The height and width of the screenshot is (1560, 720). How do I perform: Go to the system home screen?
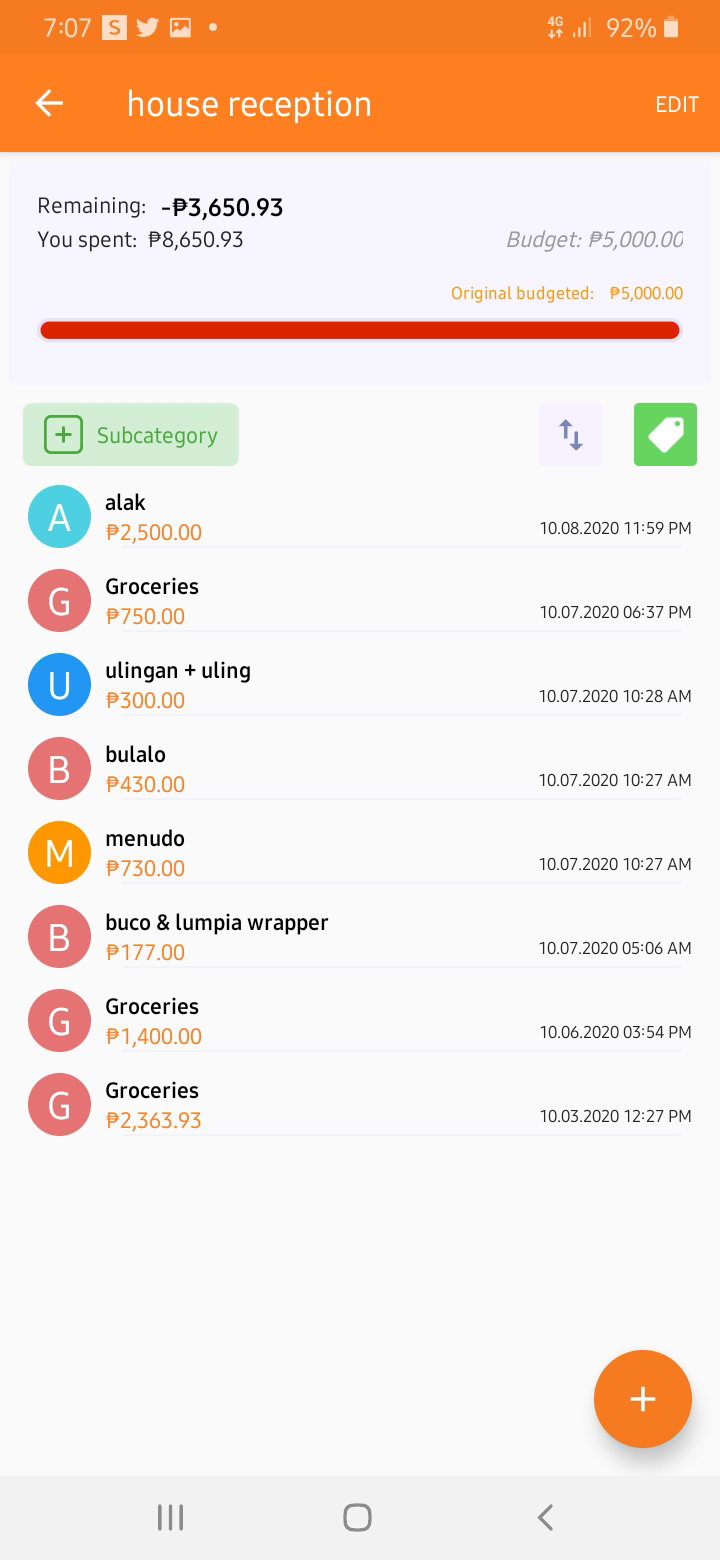357,1518
